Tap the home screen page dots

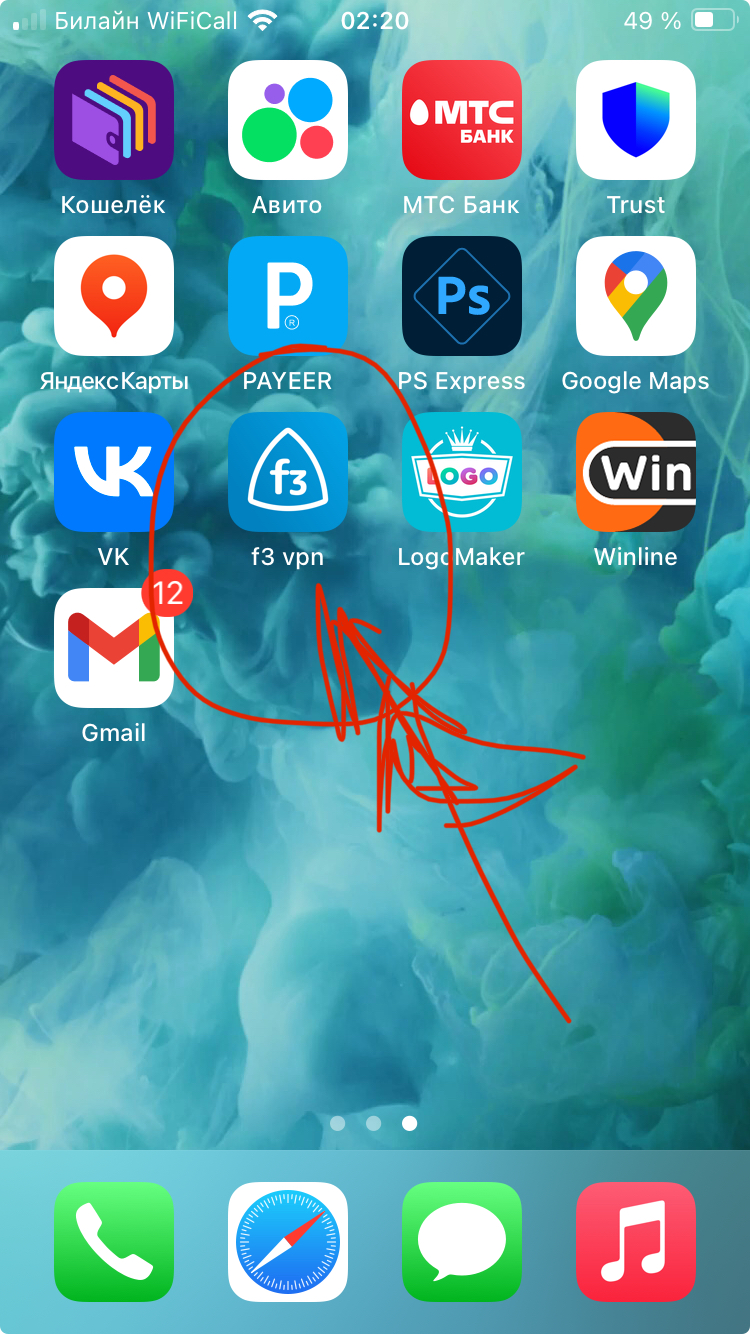point(374,1123)
